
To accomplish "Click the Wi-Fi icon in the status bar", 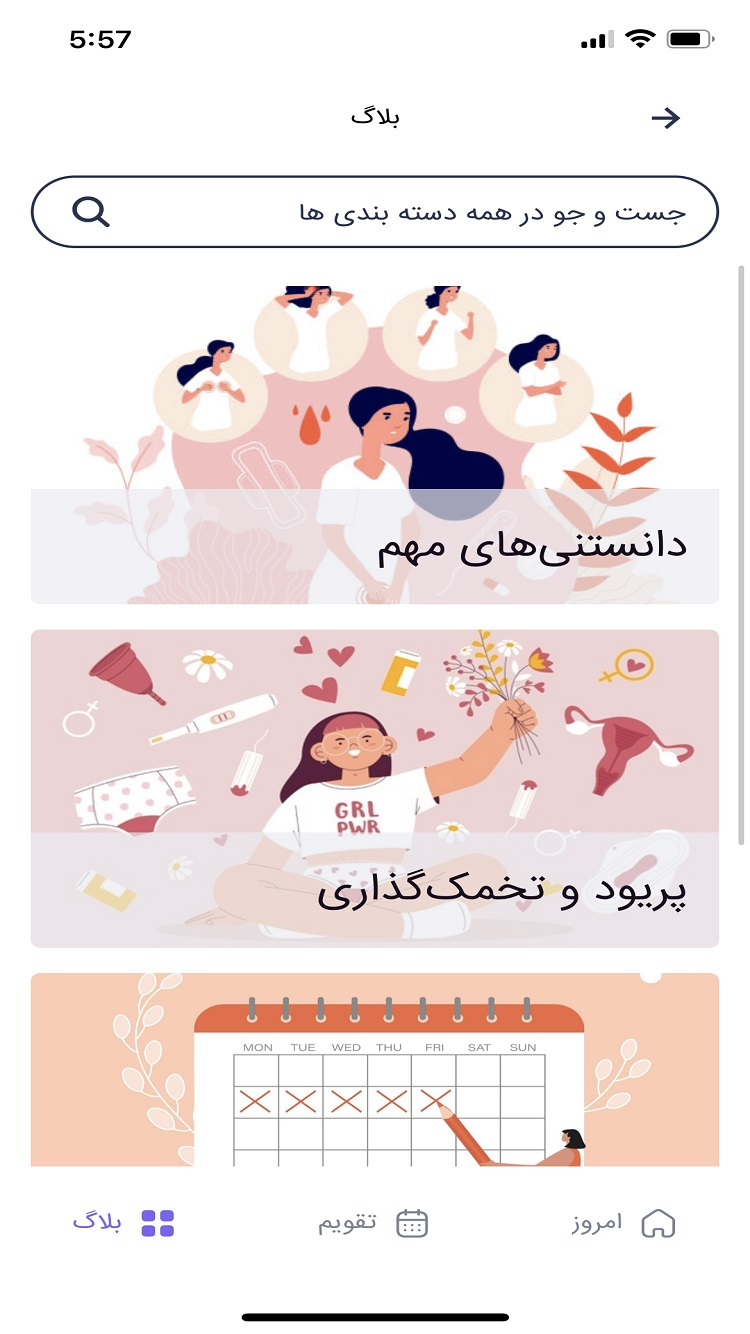I will pos(639,37).
